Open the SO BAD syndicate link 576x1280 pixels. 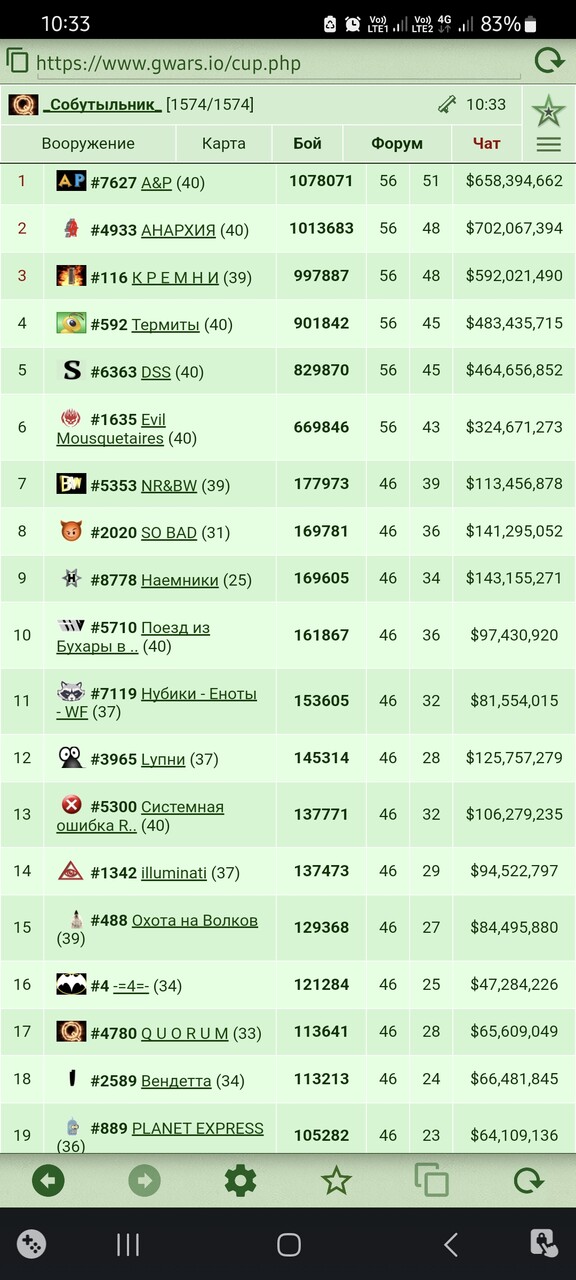pyautogui.click(x=169, y=533)
